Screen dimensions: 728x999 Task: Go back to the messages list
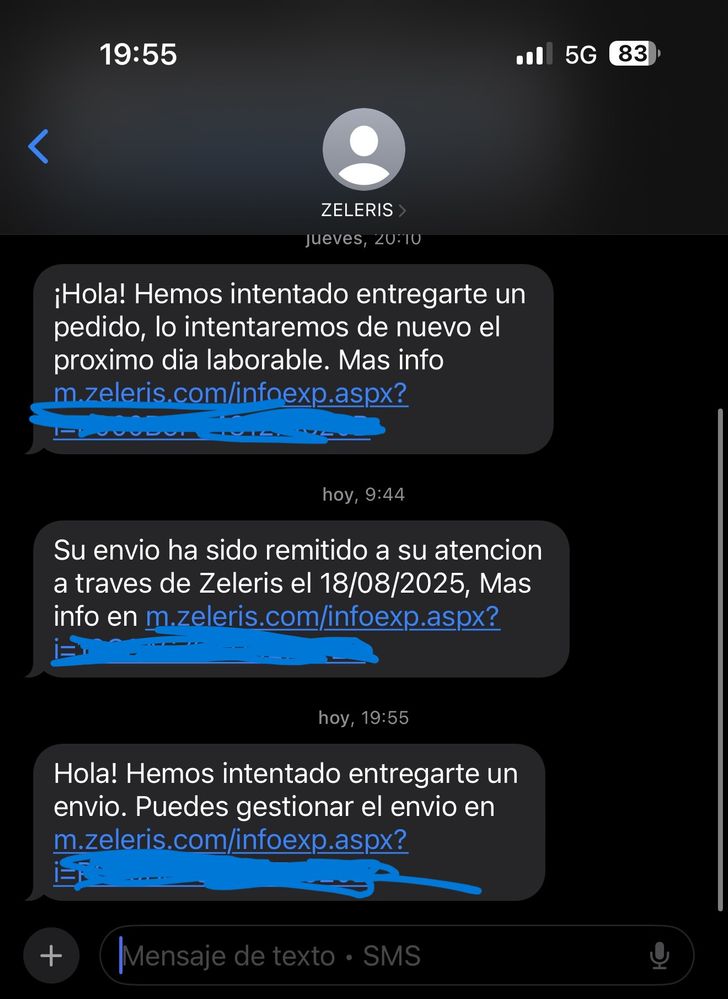38,146
